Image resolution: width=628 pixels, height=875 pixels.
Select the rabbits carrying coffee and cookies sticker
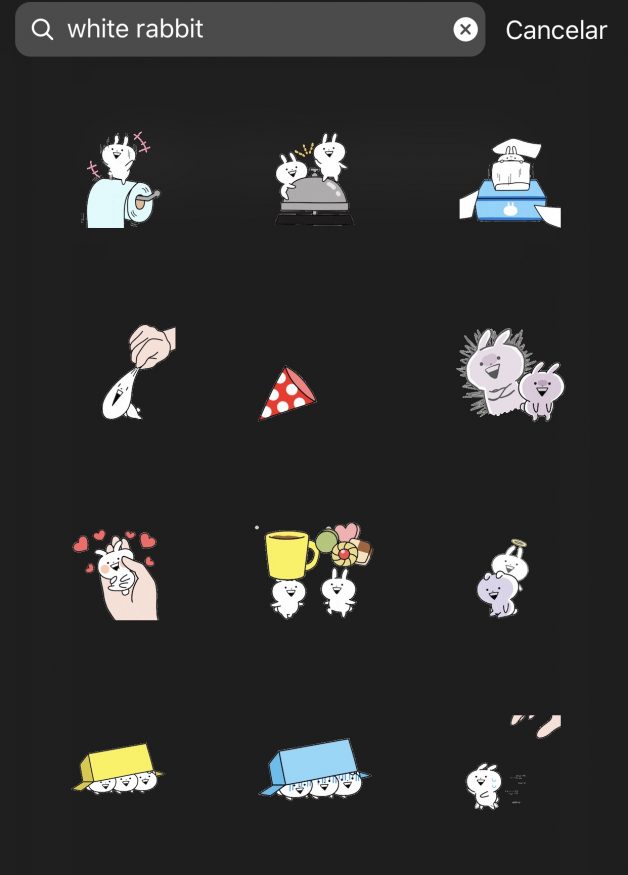click(x=314, y=568)
